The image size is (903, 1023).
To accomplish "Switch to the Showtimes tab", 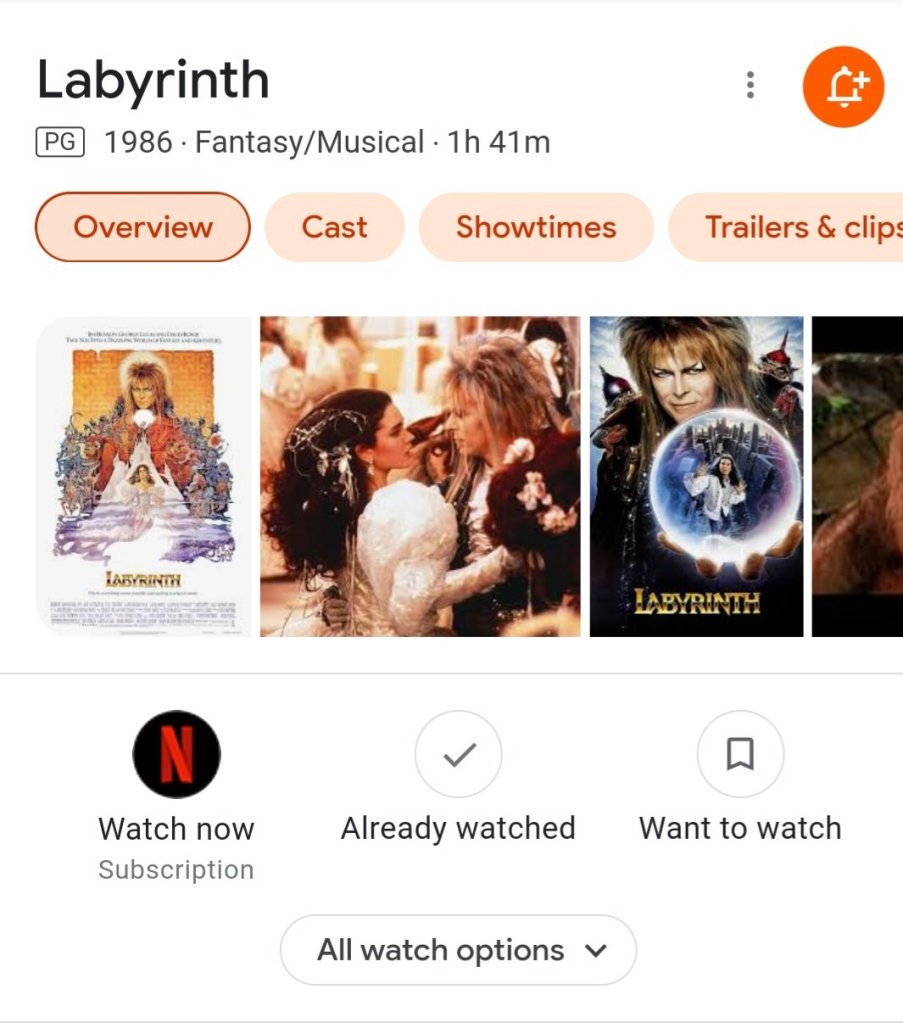I will (x=536, y=227).
